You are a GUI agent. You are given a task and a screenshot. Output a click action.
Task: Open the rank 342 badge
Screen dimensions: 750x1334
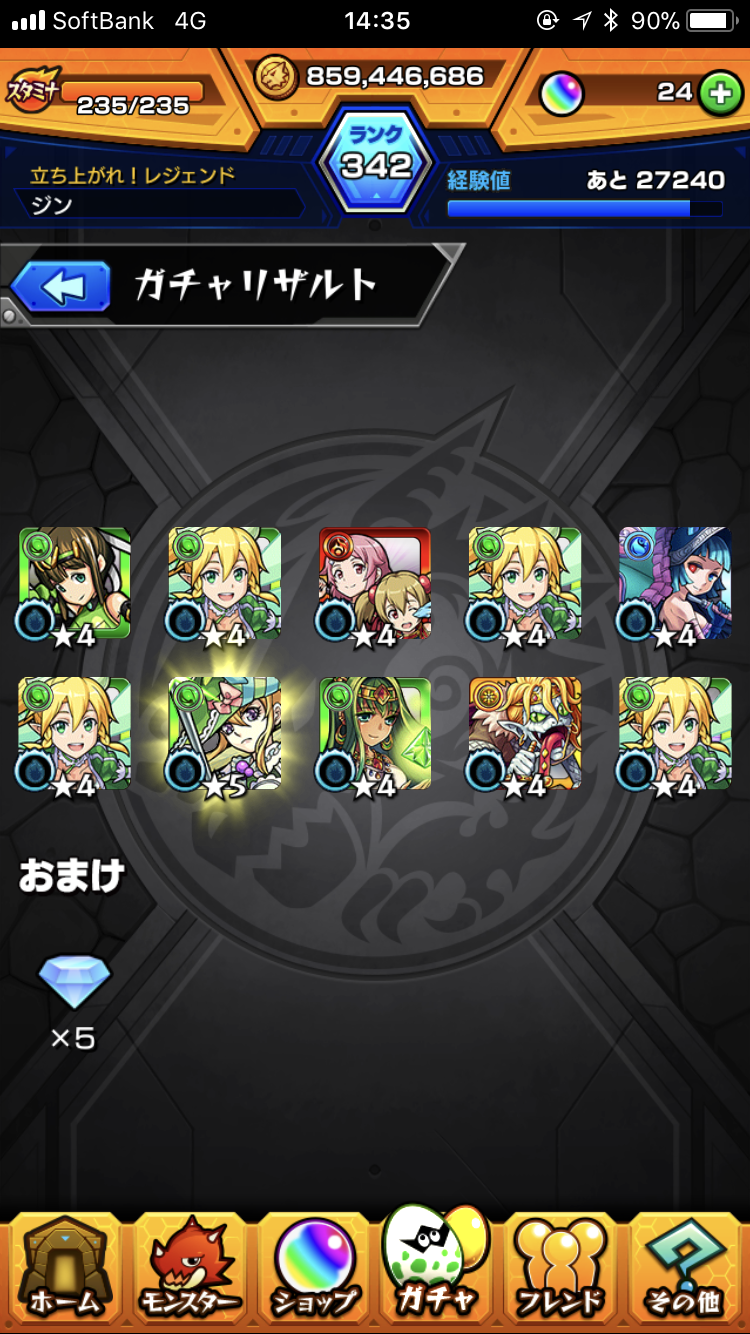click(x=376, y=160)
